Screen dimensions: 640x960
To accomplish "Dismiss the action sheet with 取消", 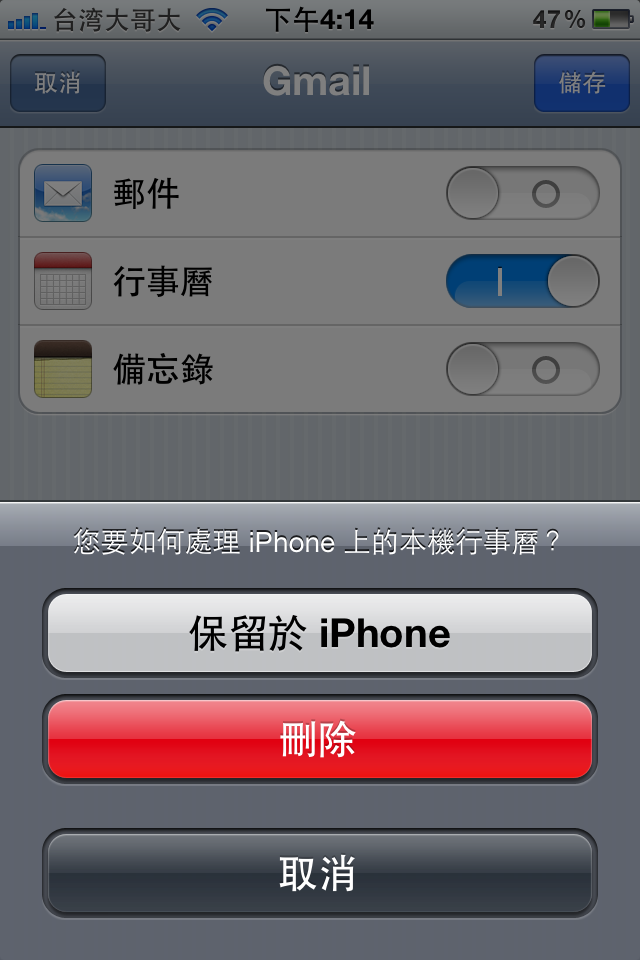I will point(320,873).
